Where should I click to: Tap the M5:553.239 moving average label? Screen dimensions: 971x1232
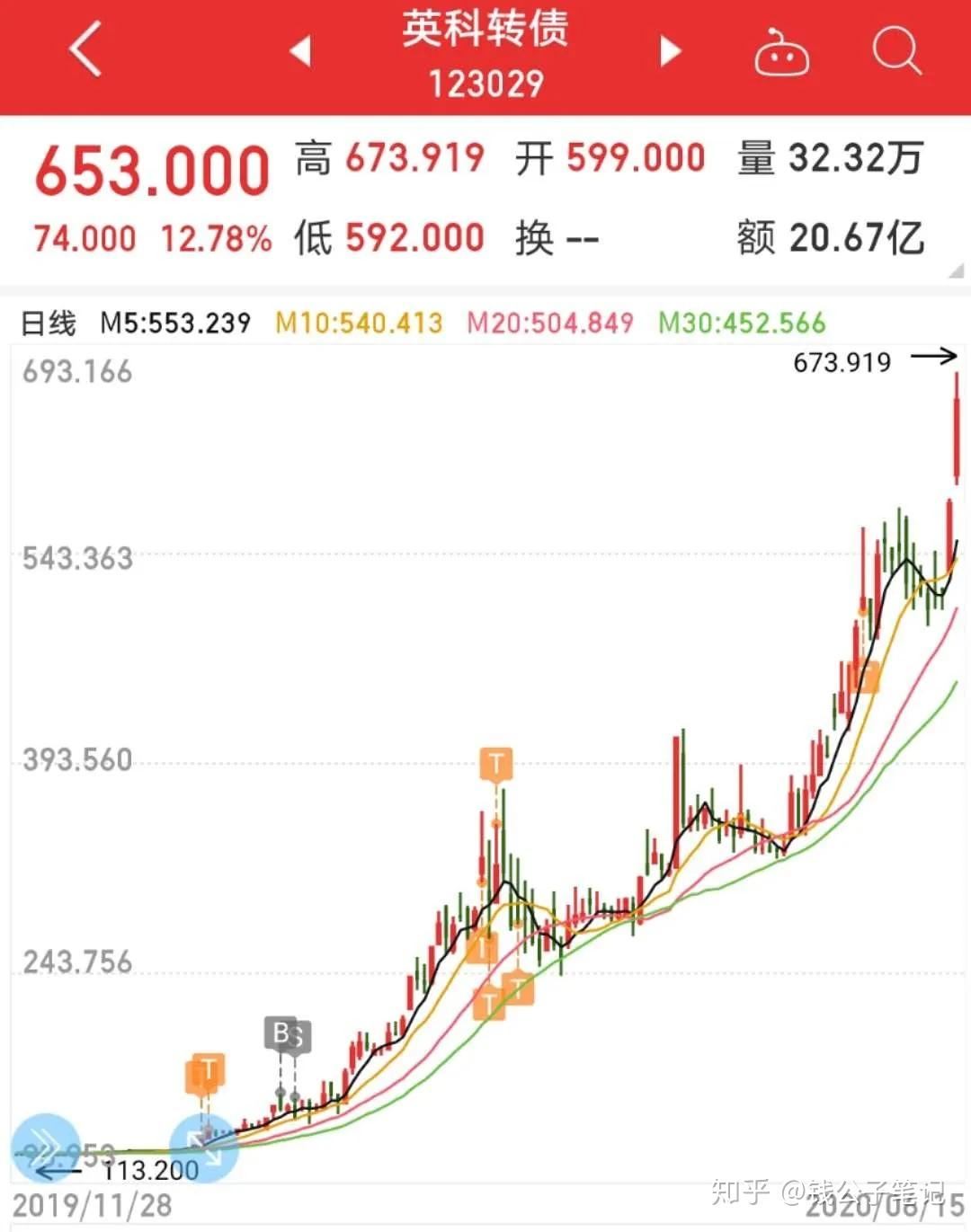(x=174, y=322)
